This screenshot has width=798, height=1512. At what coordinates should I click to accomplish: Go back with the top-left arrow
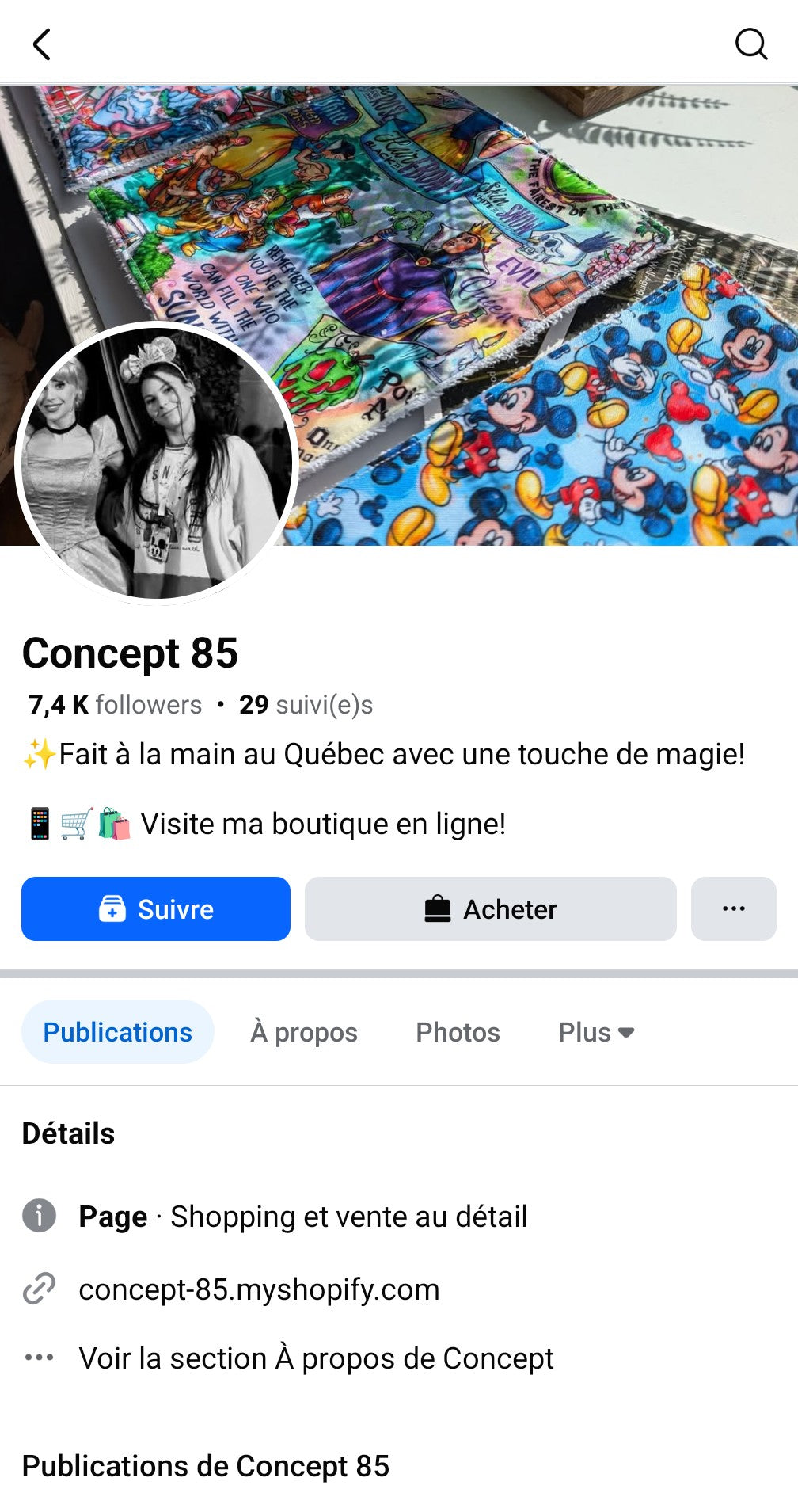pos(42,44)
